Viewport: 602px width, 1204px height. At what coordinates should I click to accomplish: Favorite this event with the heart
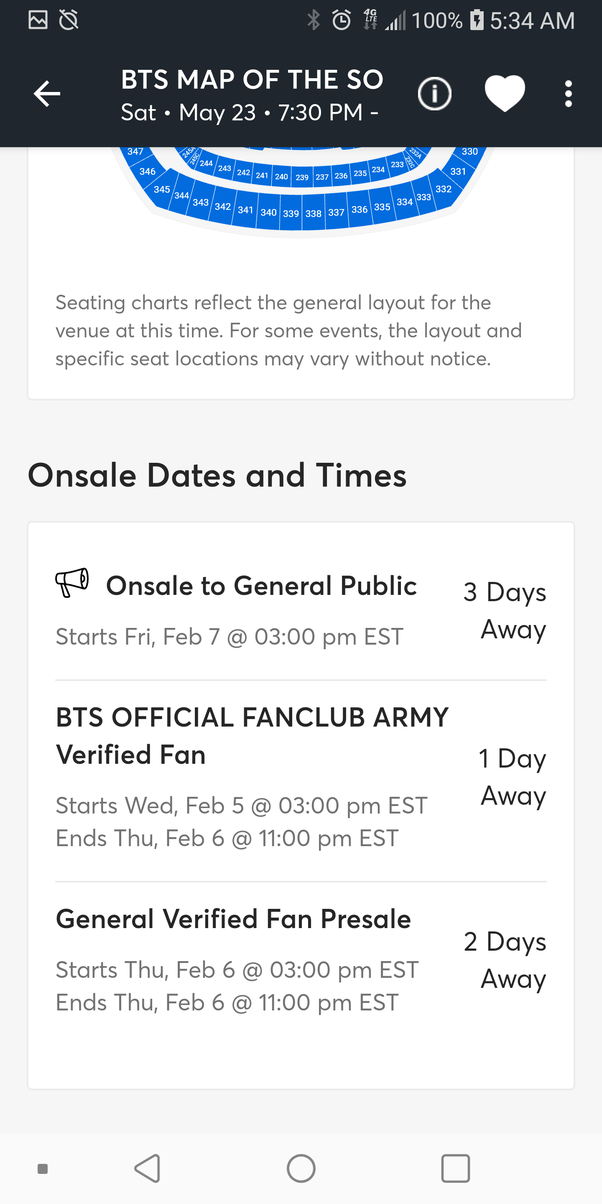click(x=504, y=94)
